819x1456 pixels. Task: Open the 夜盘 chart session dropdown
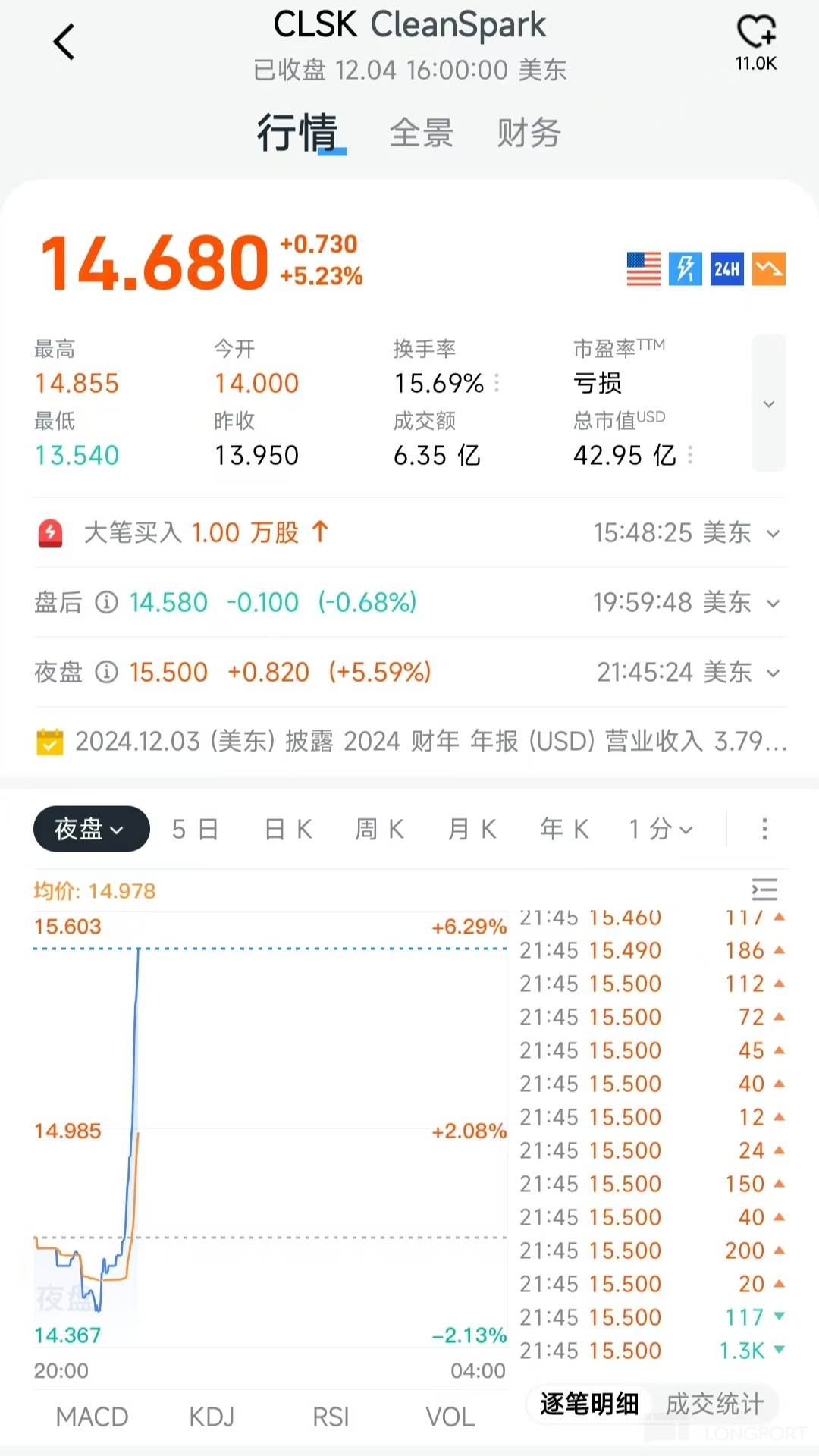91,829
